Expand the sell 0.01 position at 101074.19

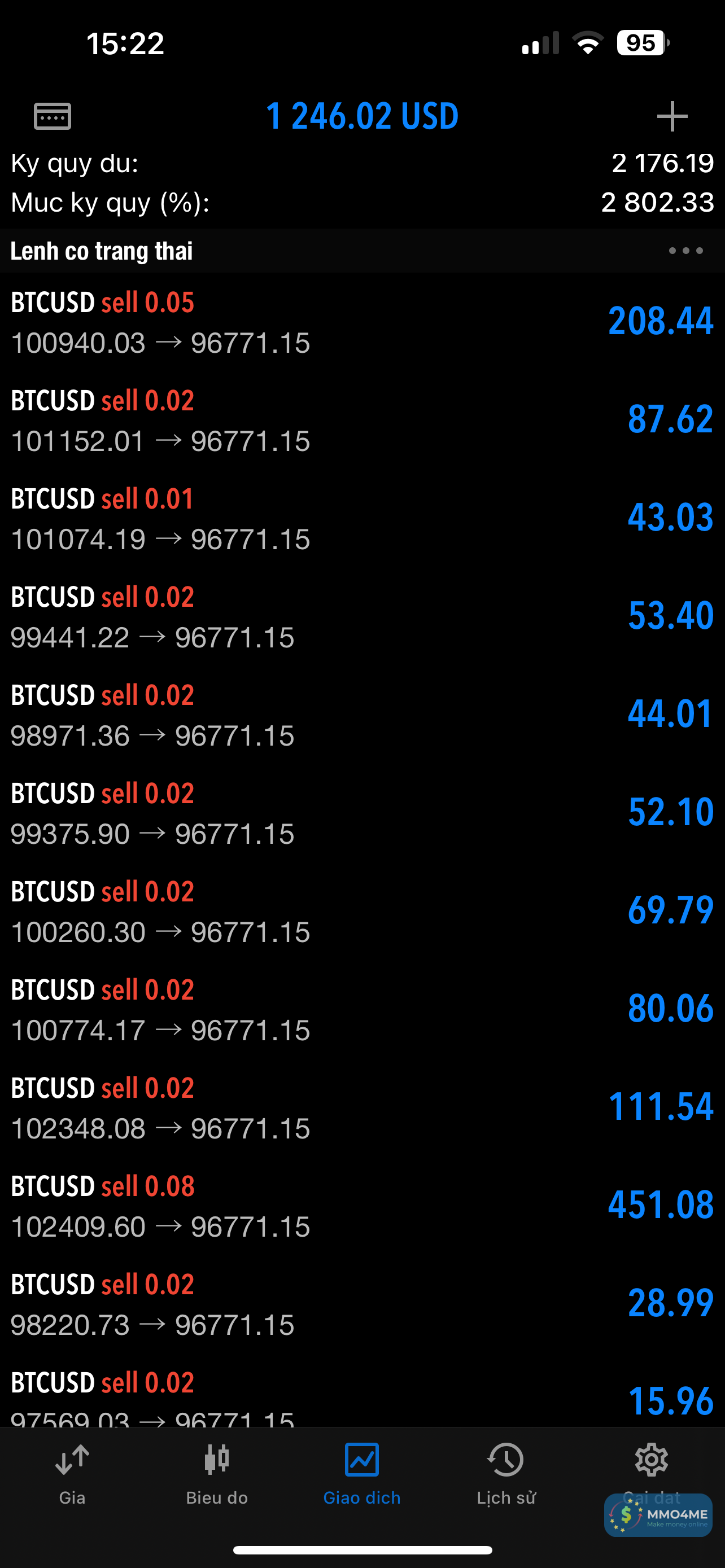(x=362, y=519)
